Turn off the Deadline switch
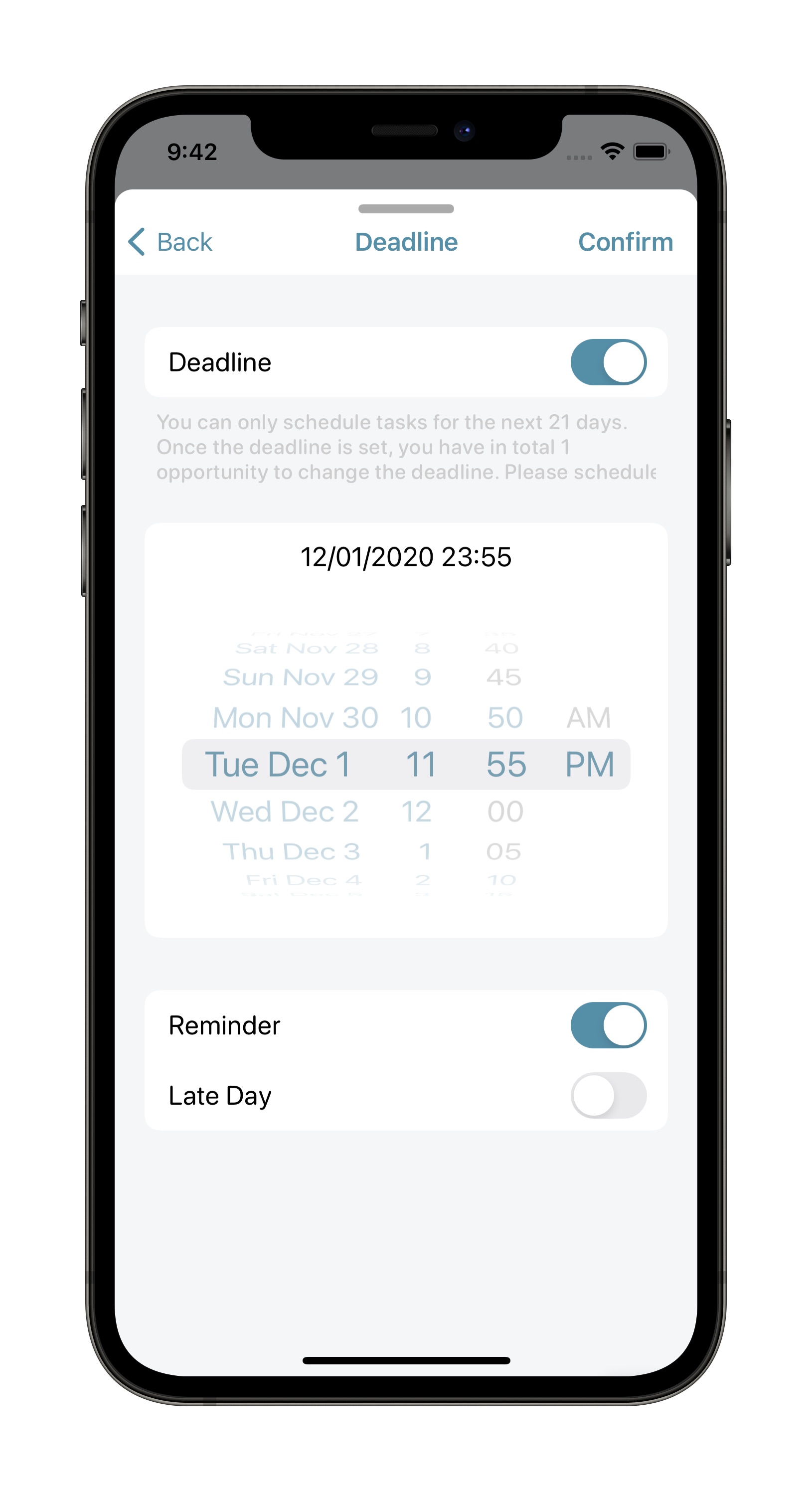This screenshot has width=812, height=1492. (x=608, y=362)
